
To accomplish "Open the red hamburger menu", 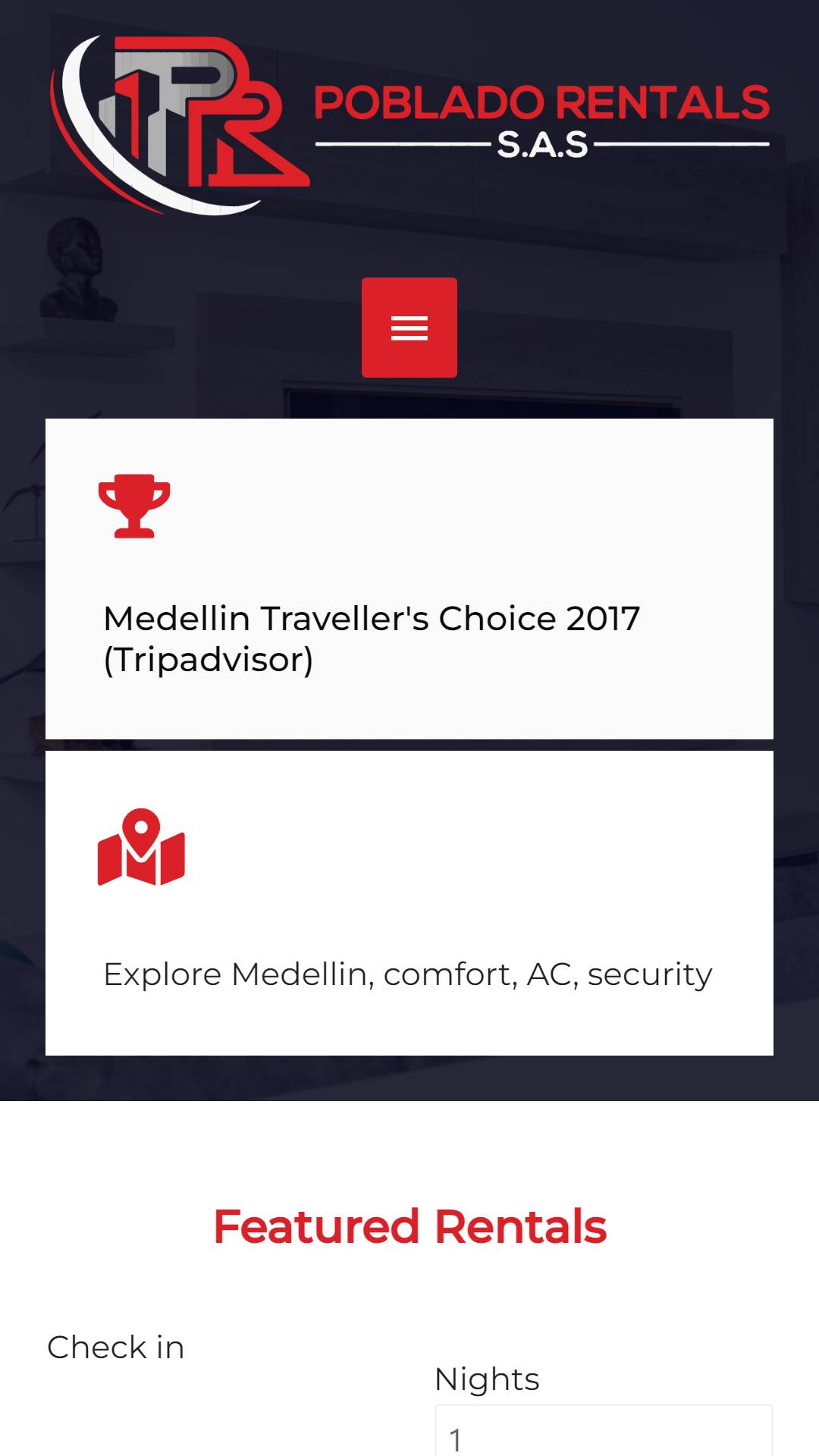I will [x=409, y=328].
